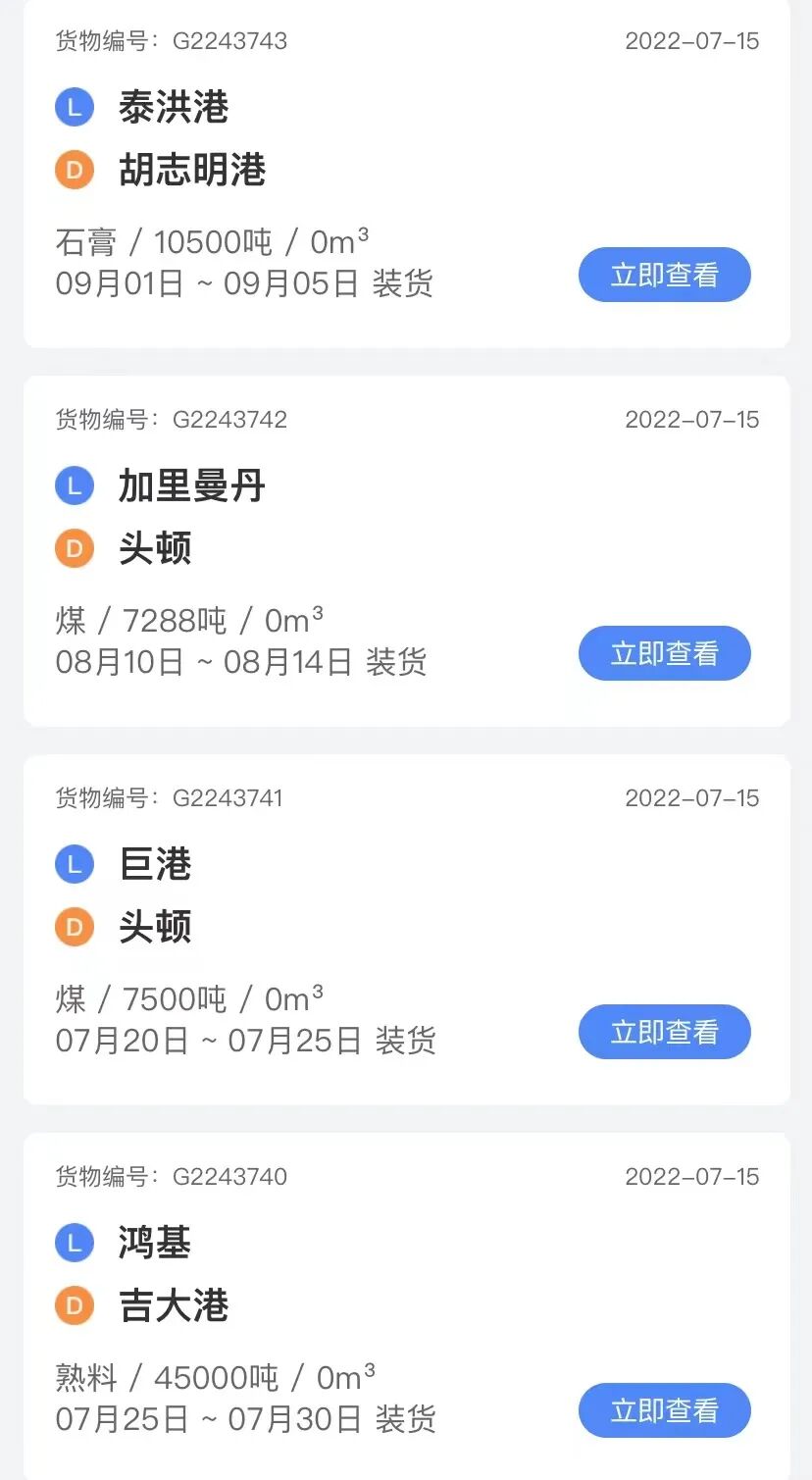Tap 立即查看 for cargo G2243743
Image resolution: width=812 pixels, height=1480 pixels.
(x=664, y=275)
